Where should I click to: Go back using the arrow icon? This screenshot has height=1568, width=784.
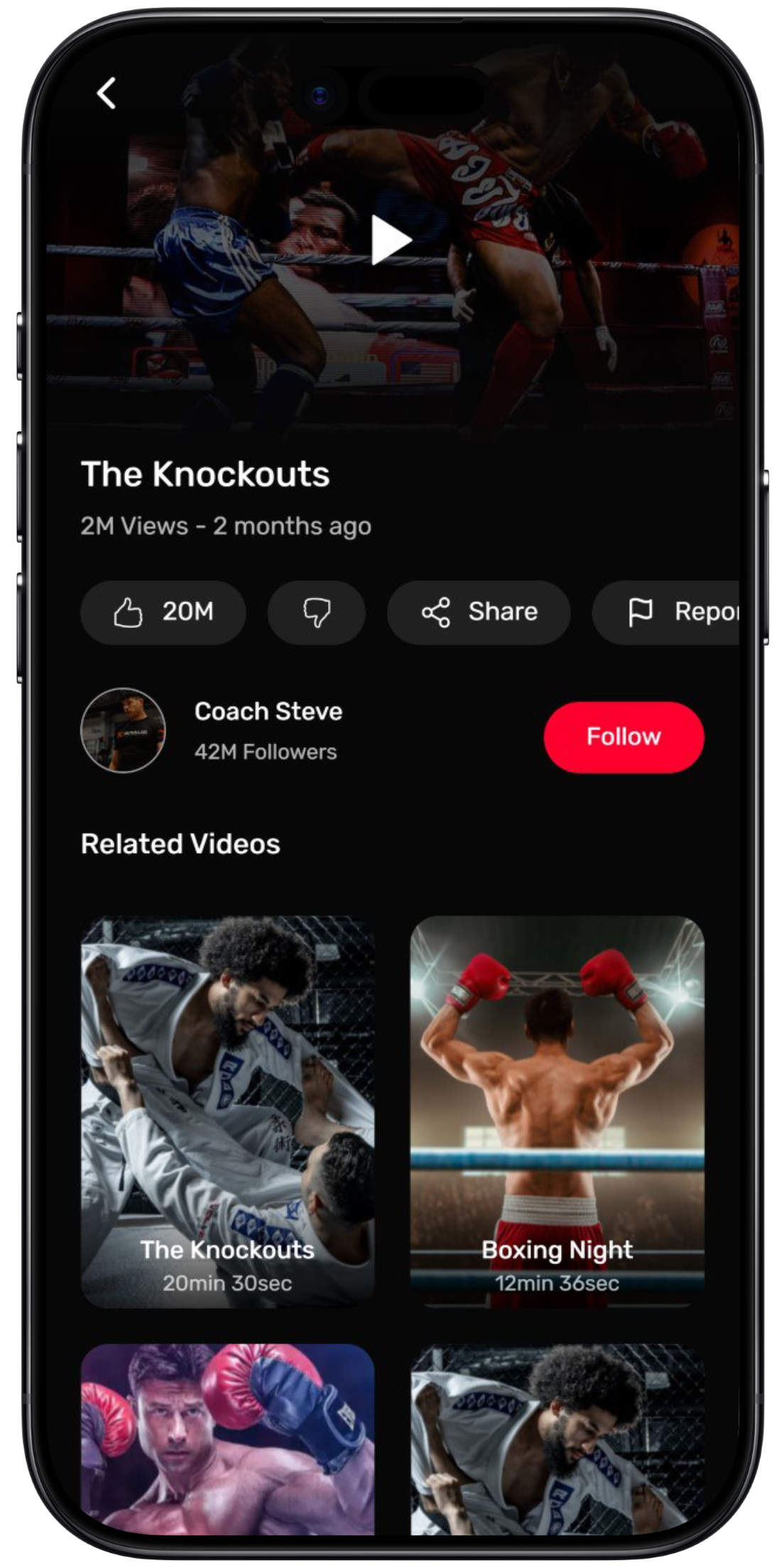coord(107,93)
